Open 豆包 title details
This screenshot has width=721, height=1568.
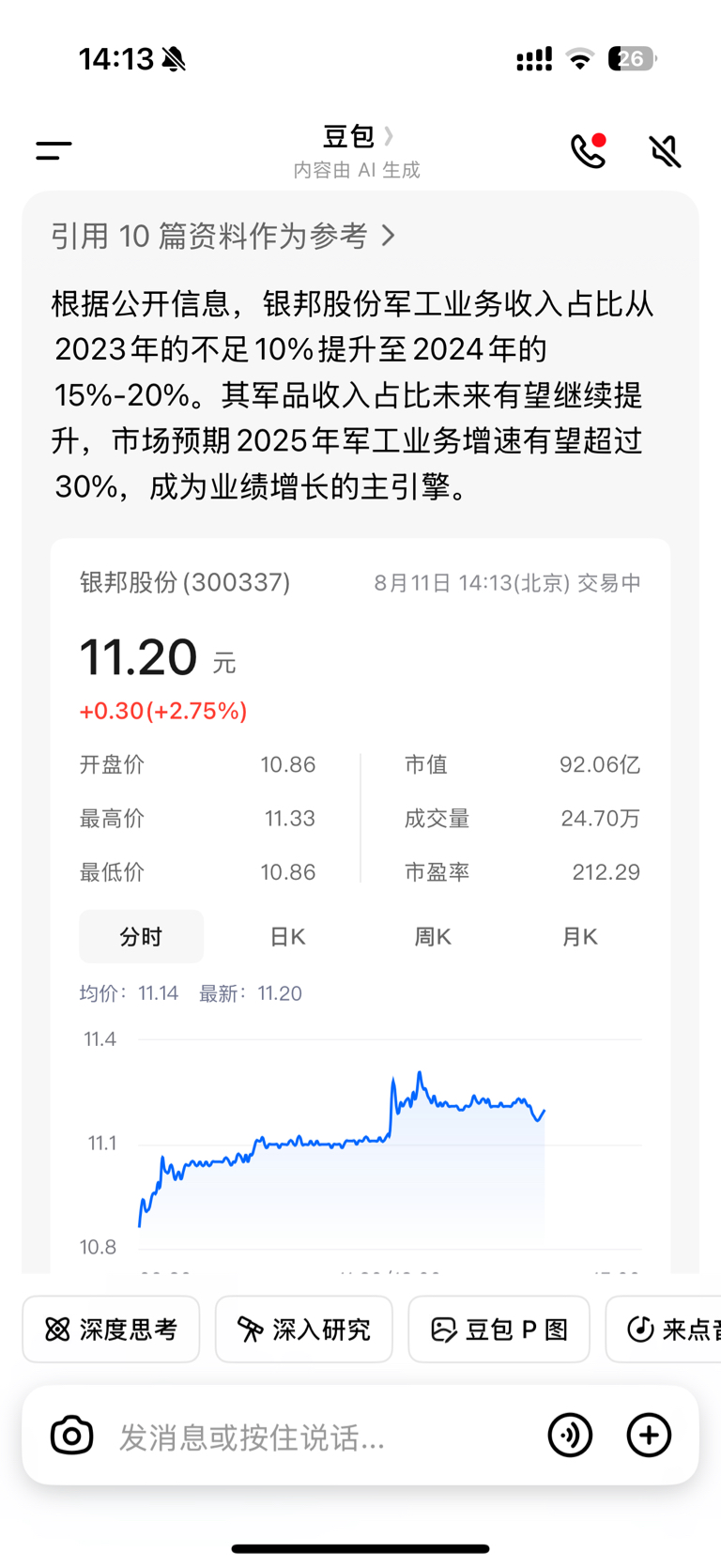(x=357, y=137)
